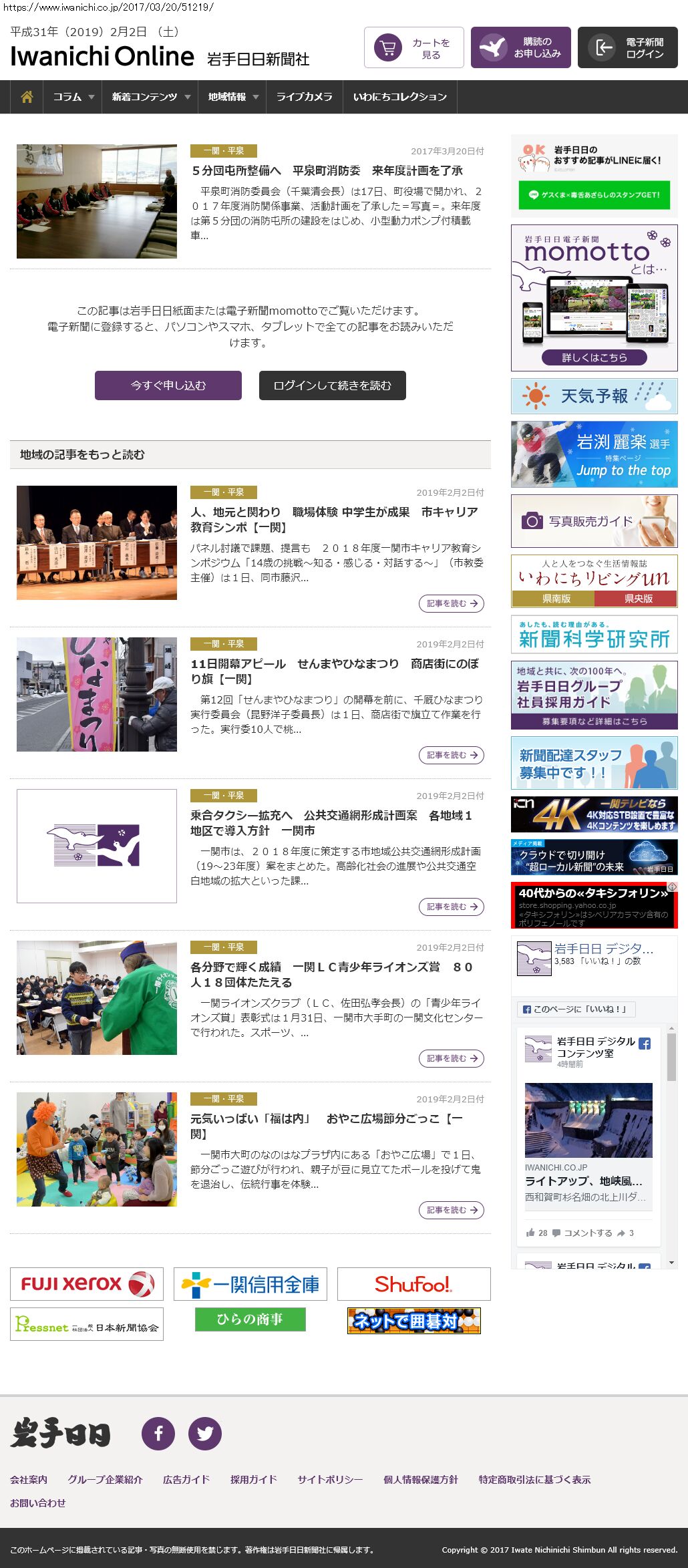Open the Facebook icon in footer
This screenshot has height=1568, width=688.
(x=158, y=1433)
